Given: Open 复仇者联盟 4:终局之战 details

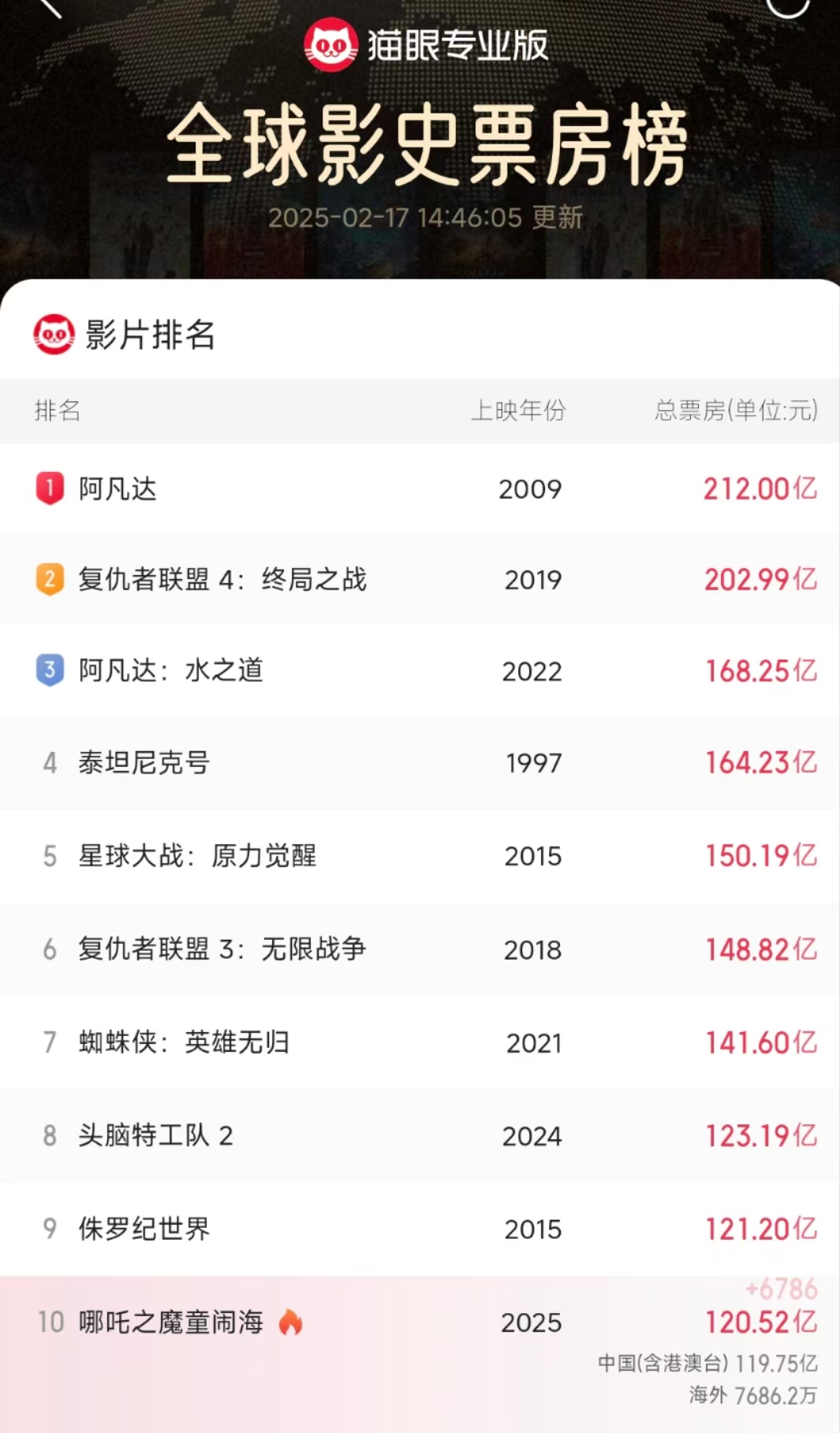Looking at the screenshot, I should coord(222,580).
